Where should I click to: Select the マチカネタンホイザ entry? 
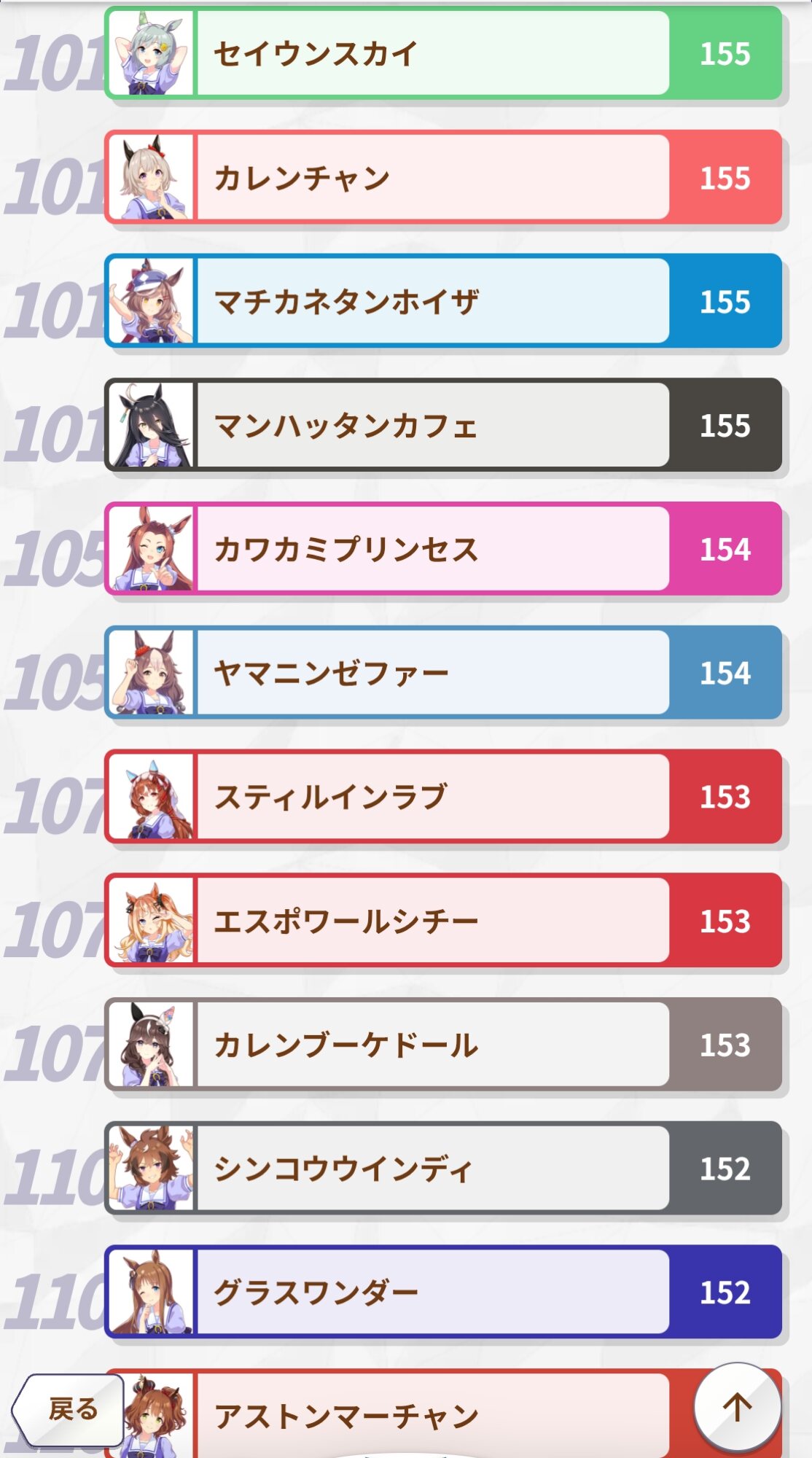[x=443, y=301]
